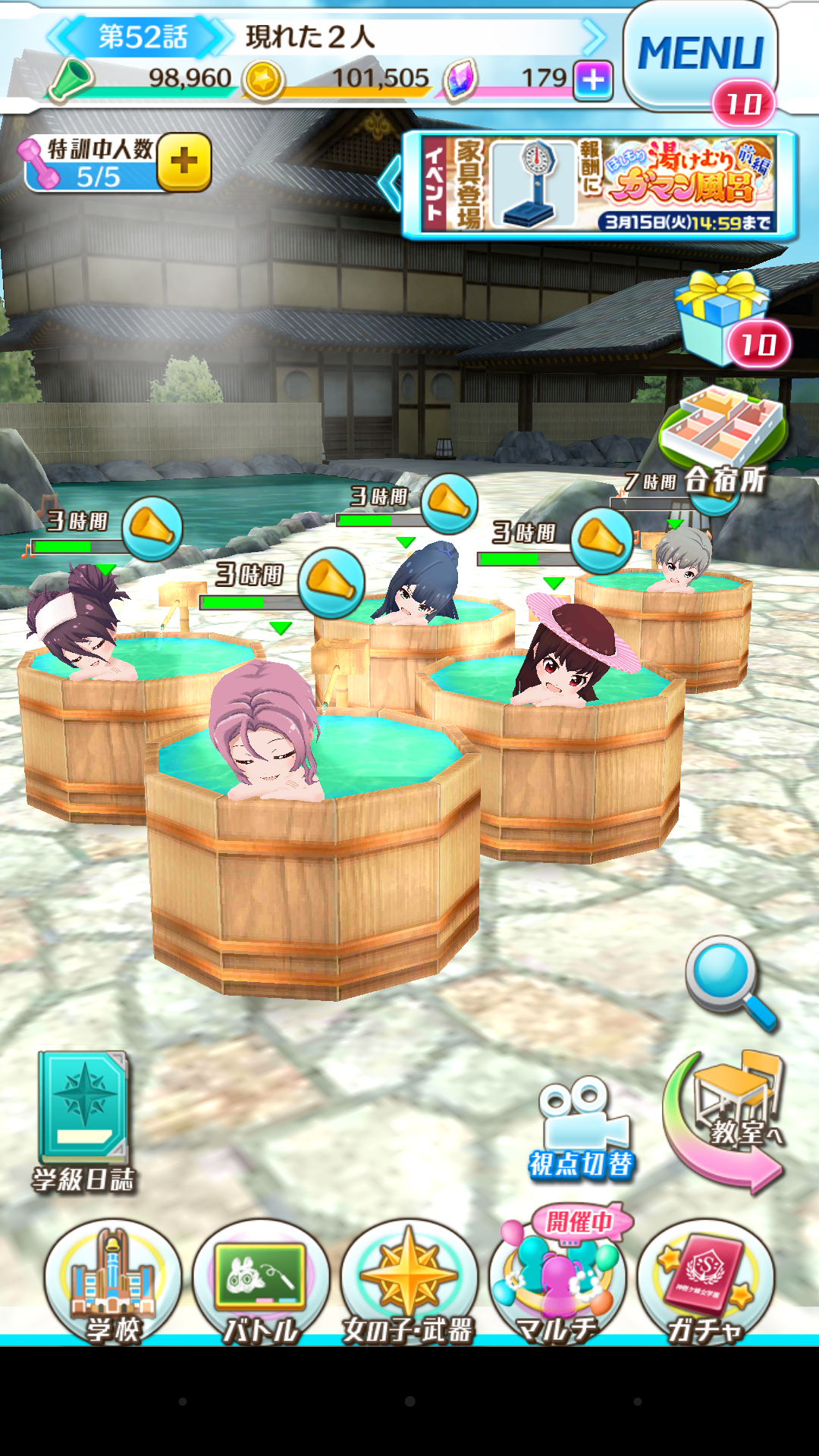The width and height of the screenshot is (819, 1456).
Task: Tap megaphone above girl with pink hat
Action: tap(601, 541)
